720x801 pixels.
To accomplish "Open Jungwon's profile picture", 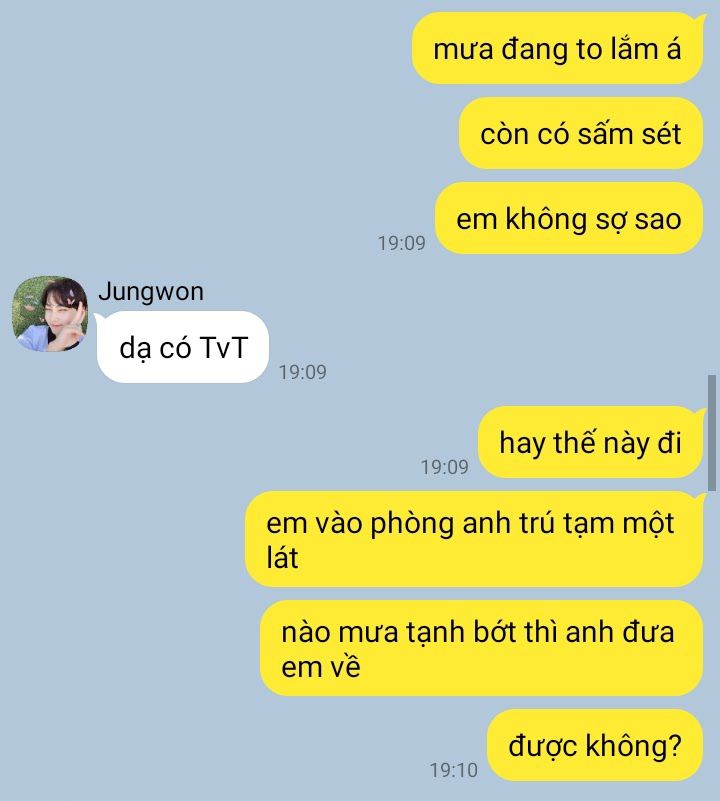I will point(49,314).
